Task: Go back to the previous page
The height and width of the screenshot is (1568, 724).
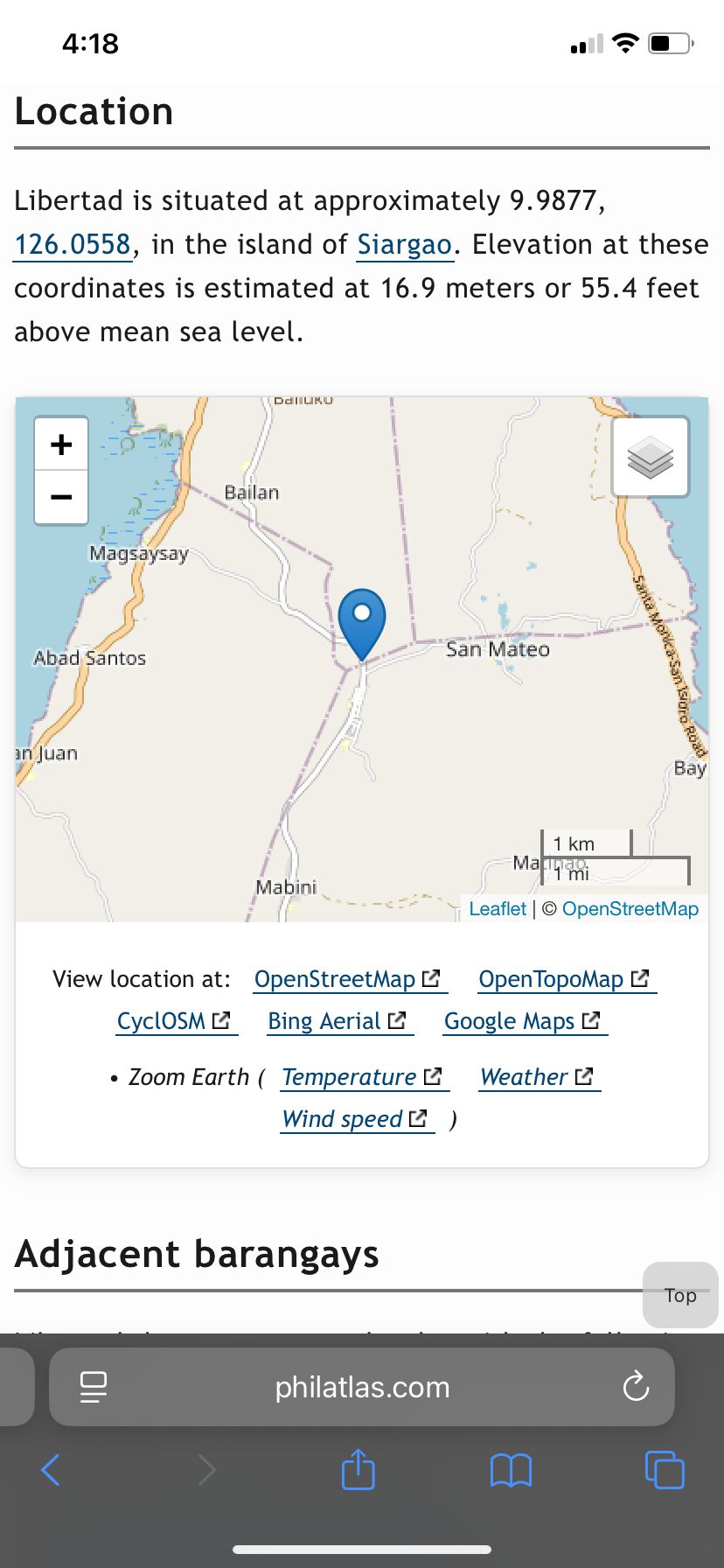Action: [x=51, y=1470]
